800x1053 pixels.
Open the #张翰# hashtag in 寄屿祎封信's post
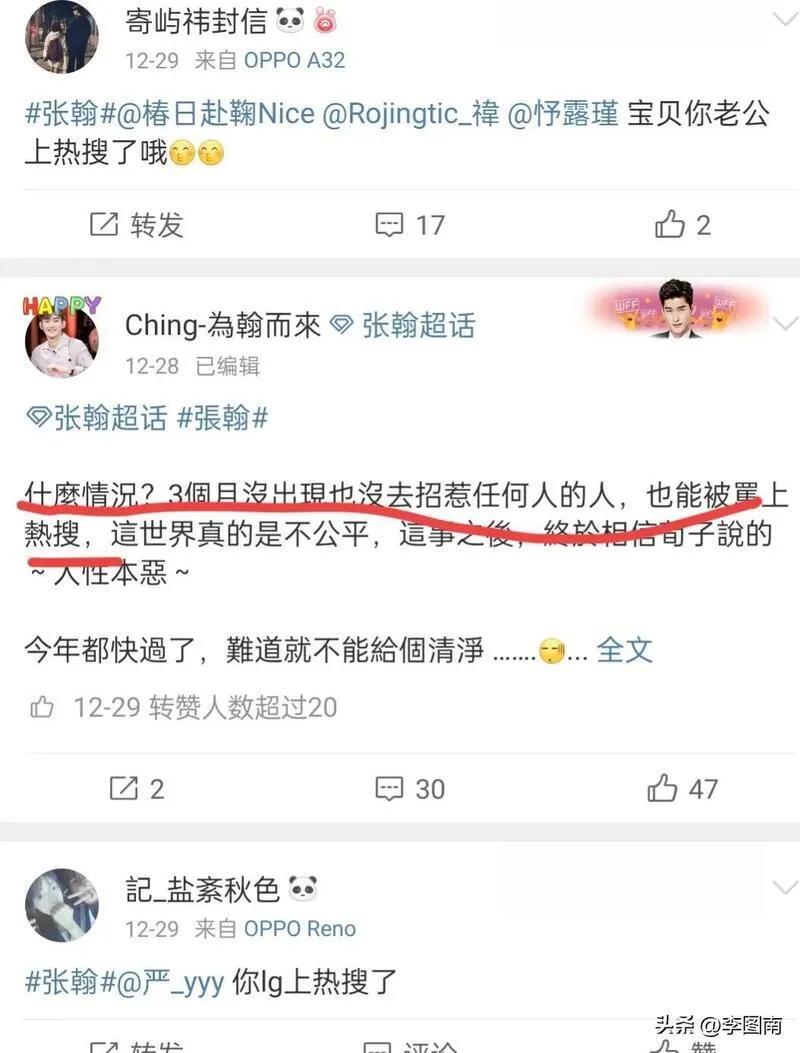click(59, 115)
